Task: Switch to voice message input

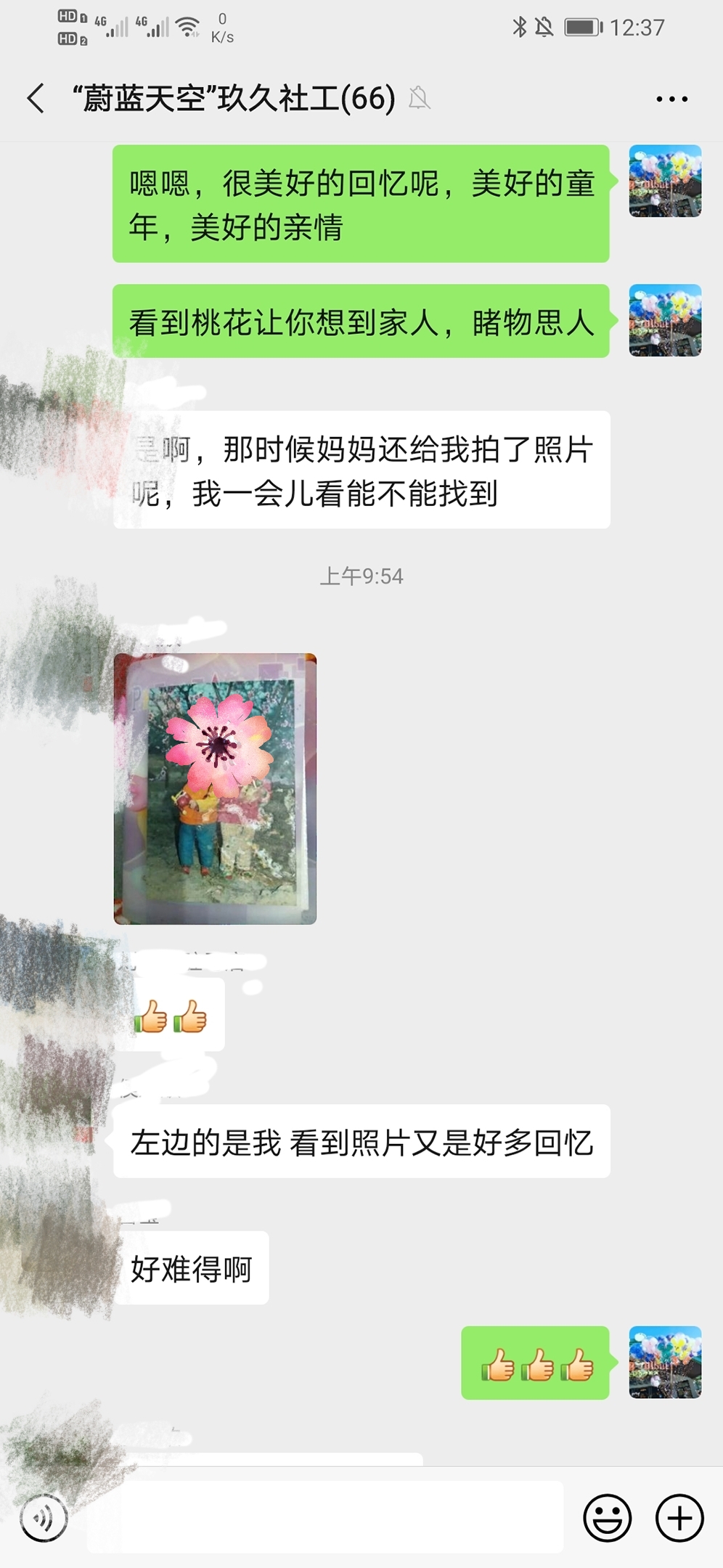Action: point(44,1517)
